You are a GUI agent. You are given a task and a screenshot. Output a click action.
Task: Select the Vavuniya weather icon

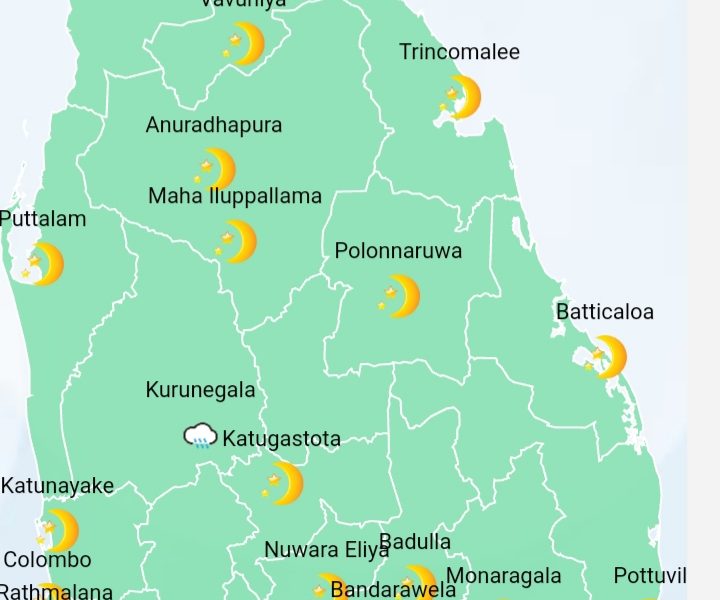[x=244, y=44]
